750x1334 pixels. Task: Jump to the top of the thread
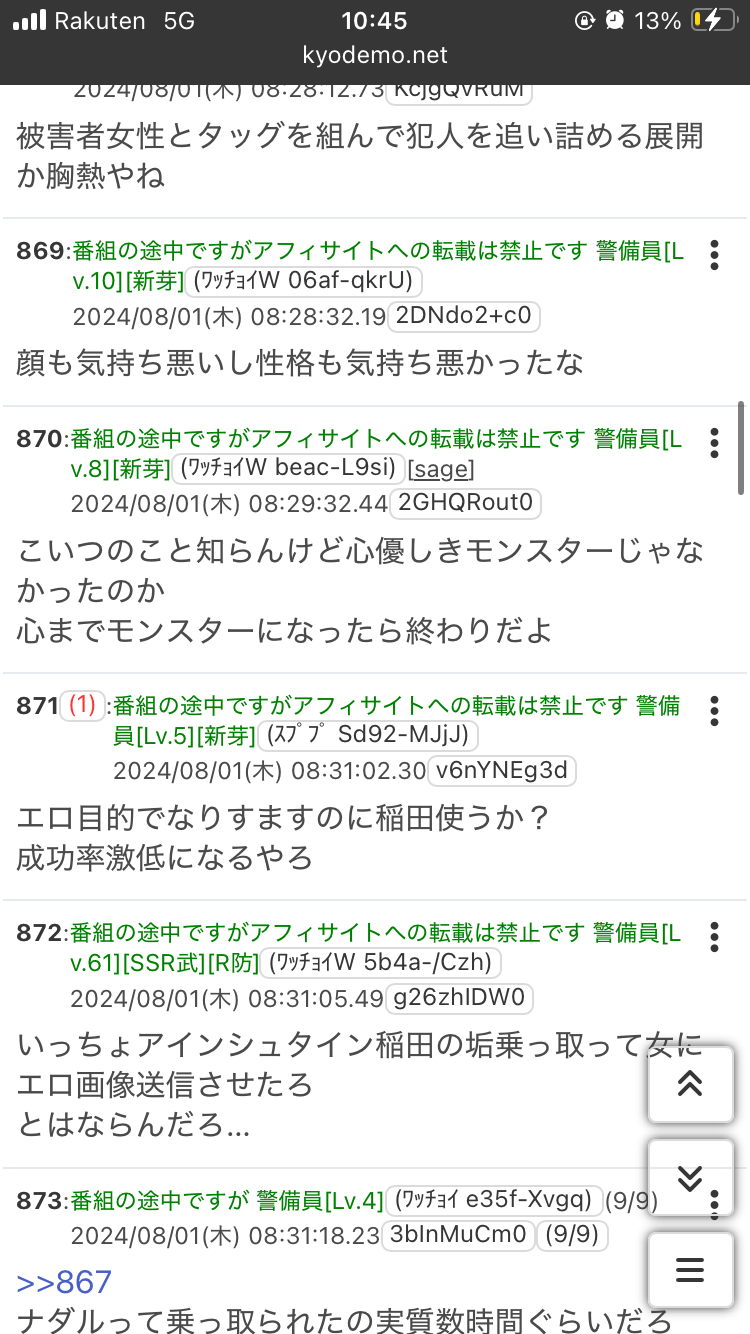pyautogui.click(x=690, y=1085)
